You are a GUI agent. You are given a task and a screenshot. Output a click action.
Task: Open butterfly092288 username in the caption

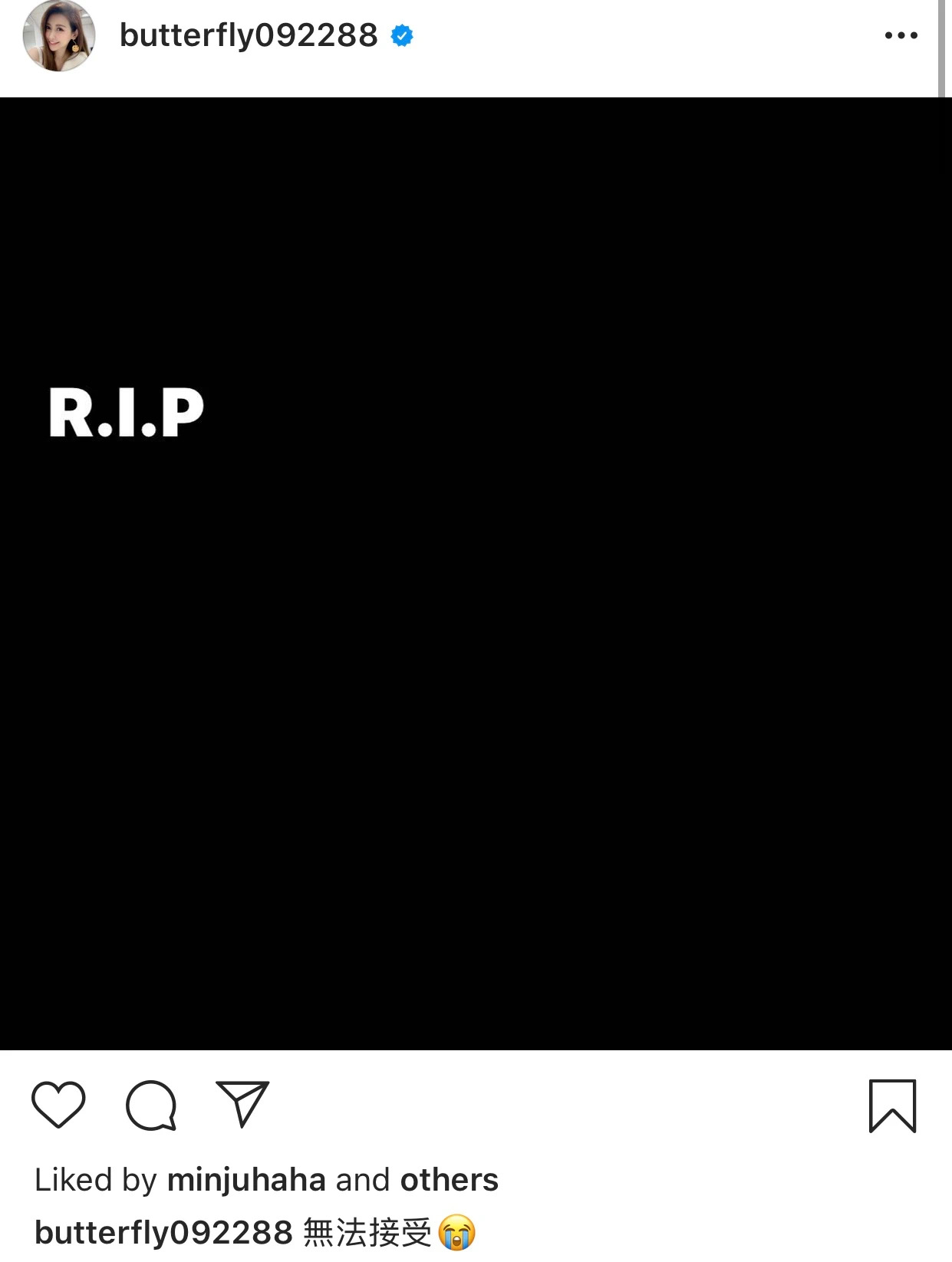tap(163, 1233)
